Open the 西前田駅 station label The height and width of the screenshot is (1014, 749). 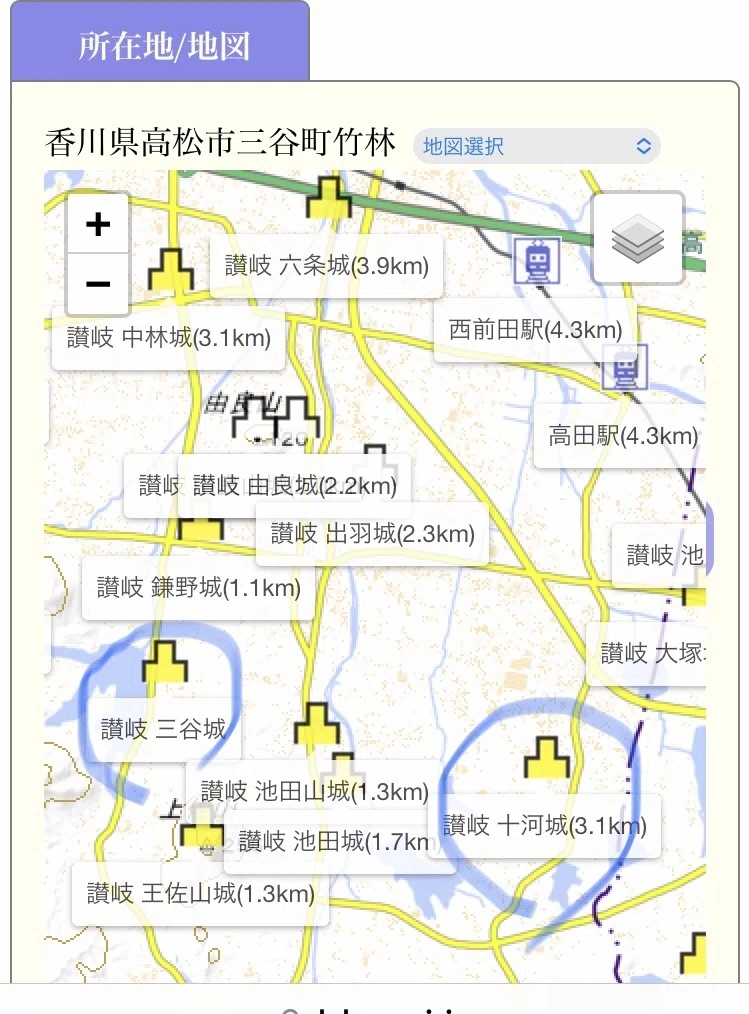coord(536,330)
